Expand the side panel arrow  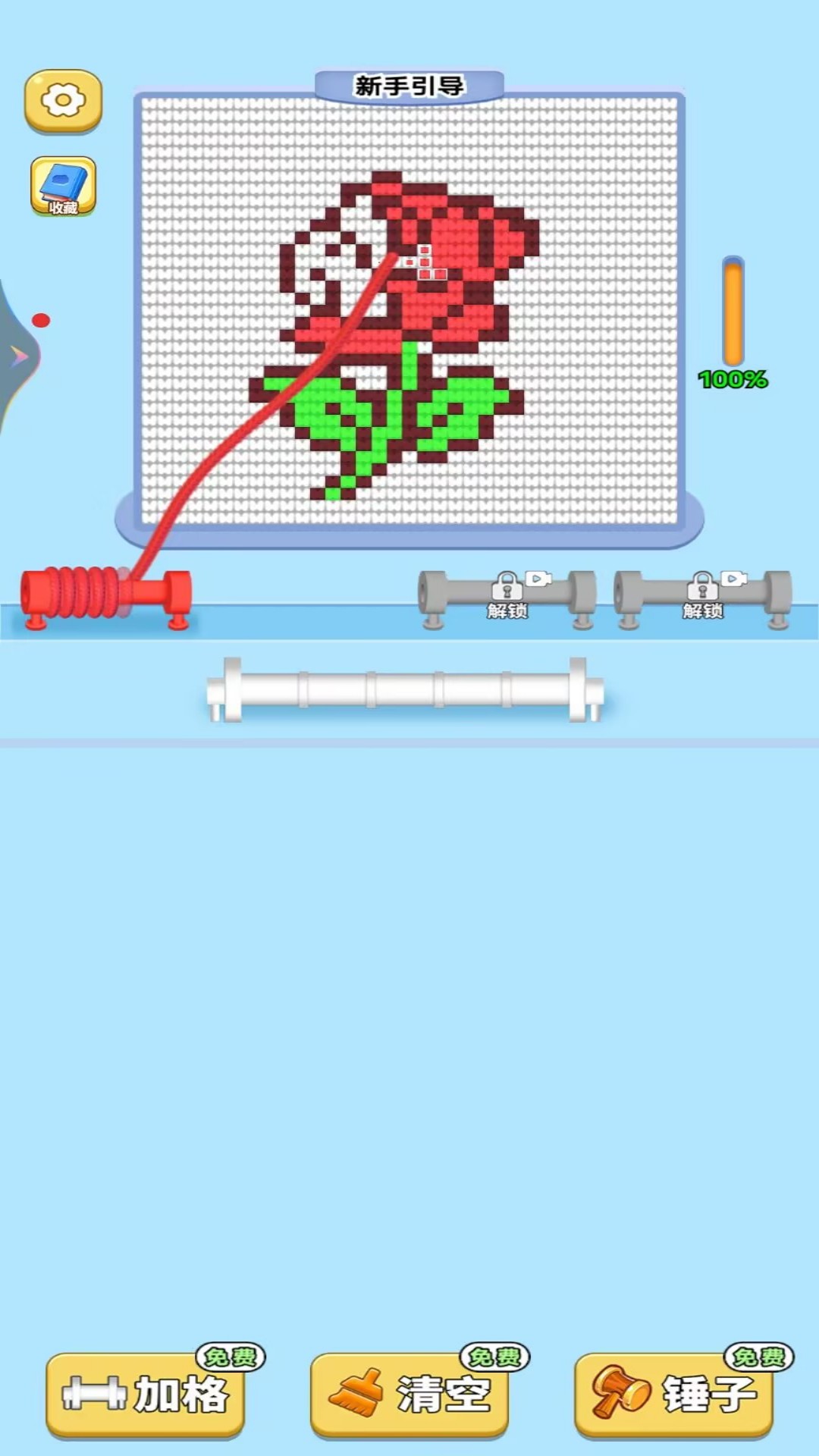pyautogui.click(x=18, y=355)
